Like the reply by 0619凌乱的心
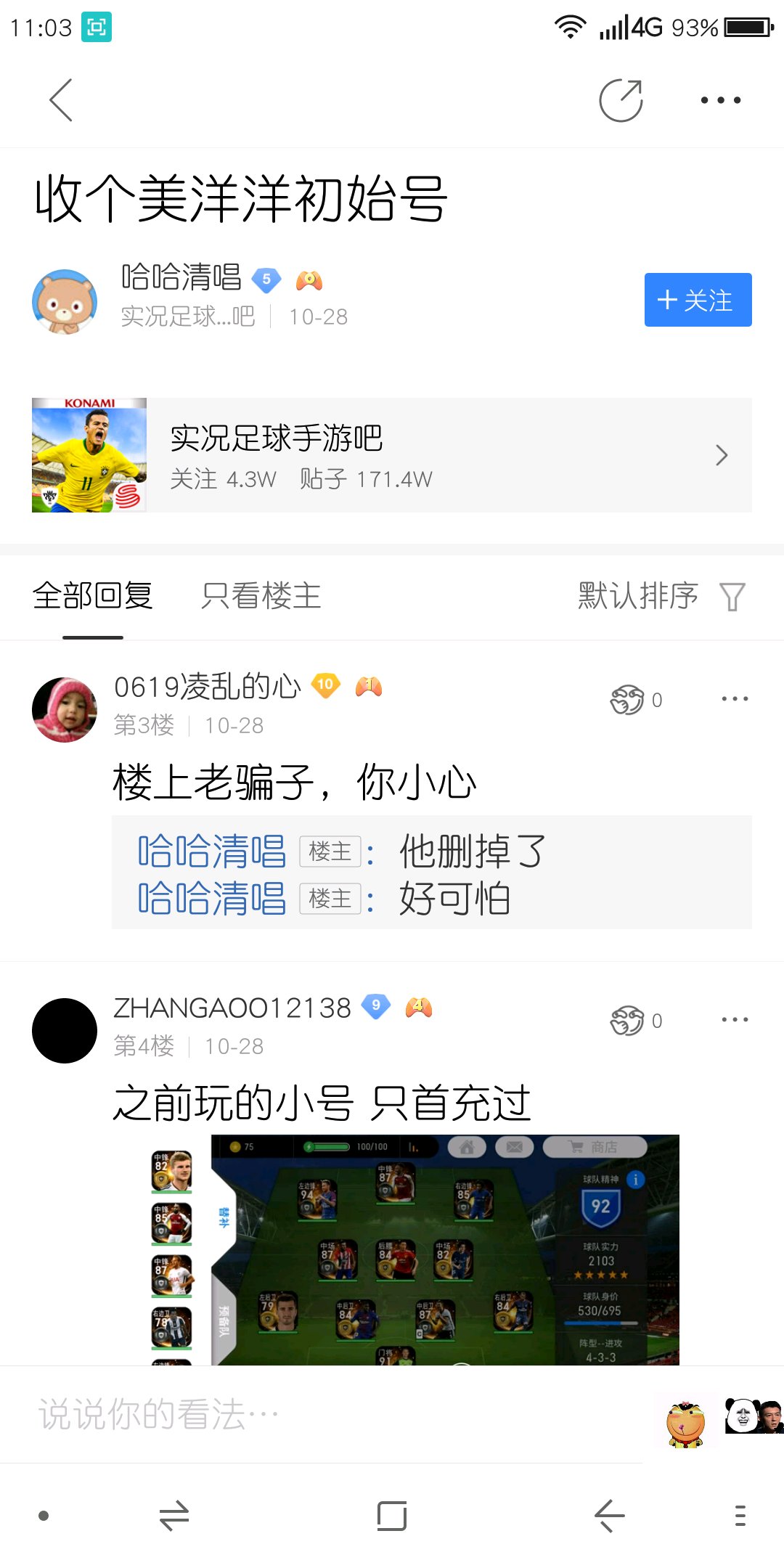The width and height of the screenshot is (784, 1568). tap(629, 700)
